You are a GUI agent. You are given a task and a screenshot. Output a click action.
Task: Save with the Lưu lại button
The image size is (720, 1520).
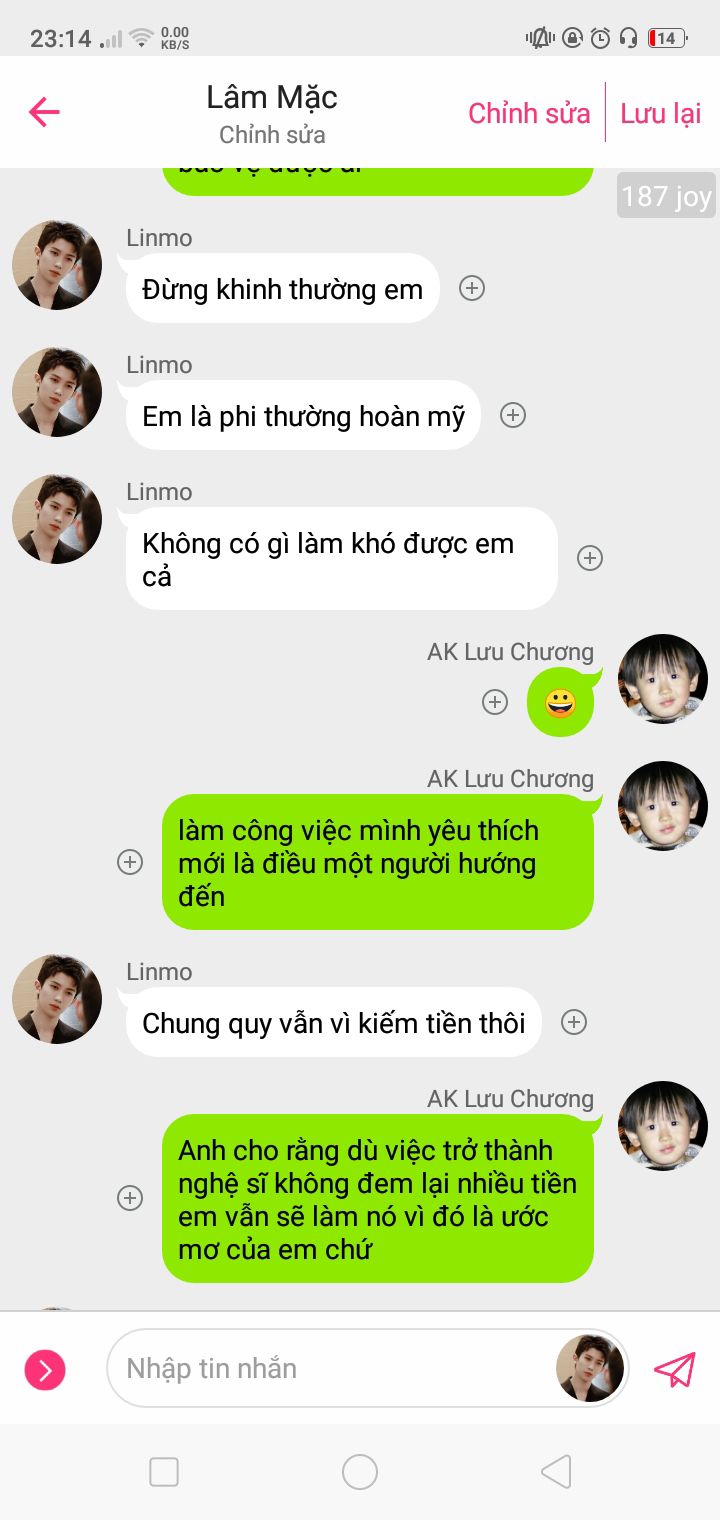pos(661,113)
